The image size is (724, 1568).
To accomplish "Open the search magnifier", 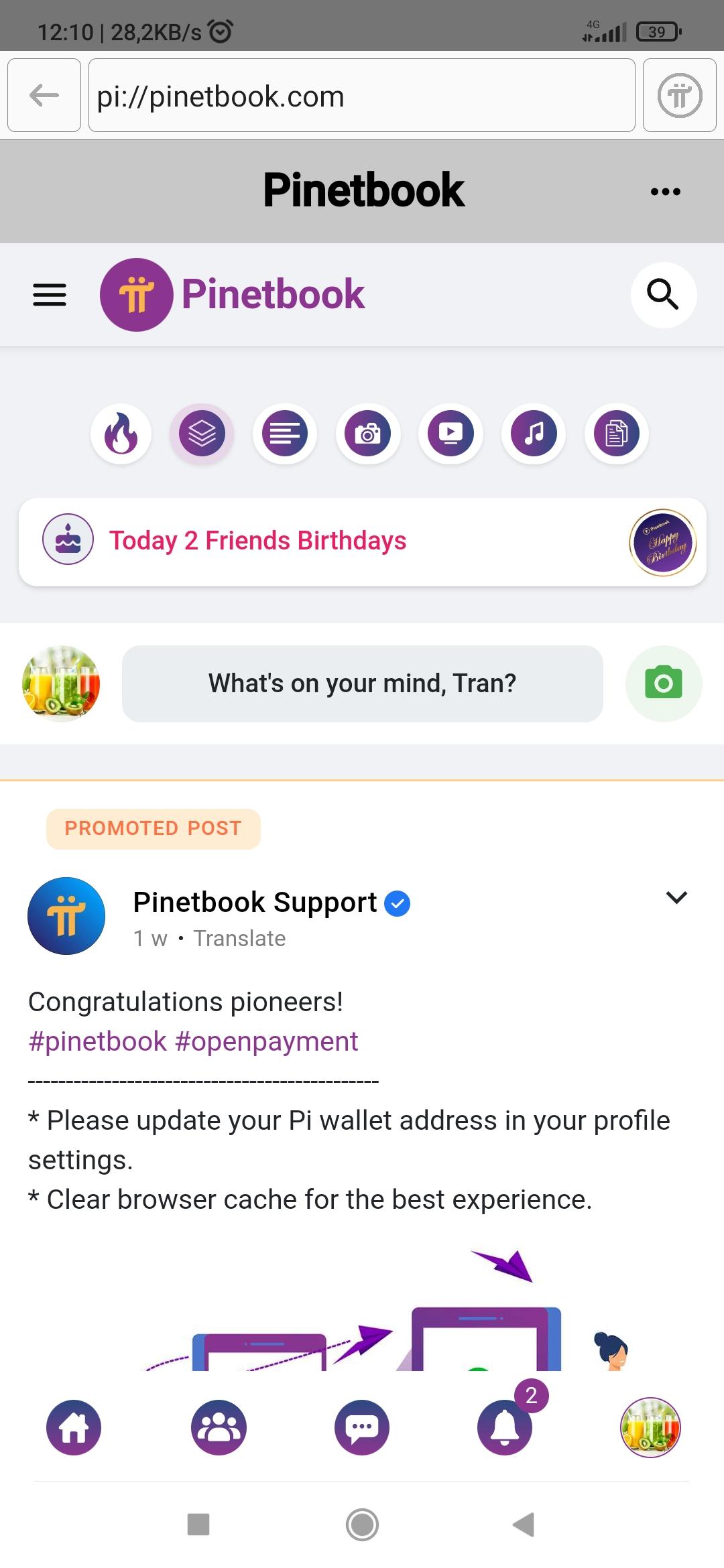I will tap(663, 294).
